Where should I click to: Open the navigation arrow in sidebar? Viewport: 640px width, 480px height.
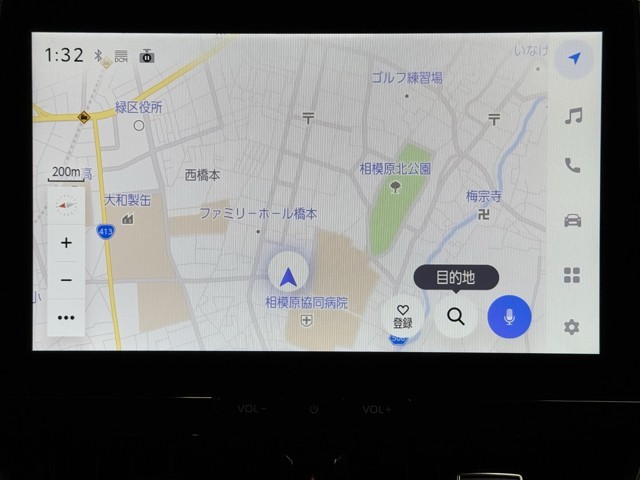573,59
